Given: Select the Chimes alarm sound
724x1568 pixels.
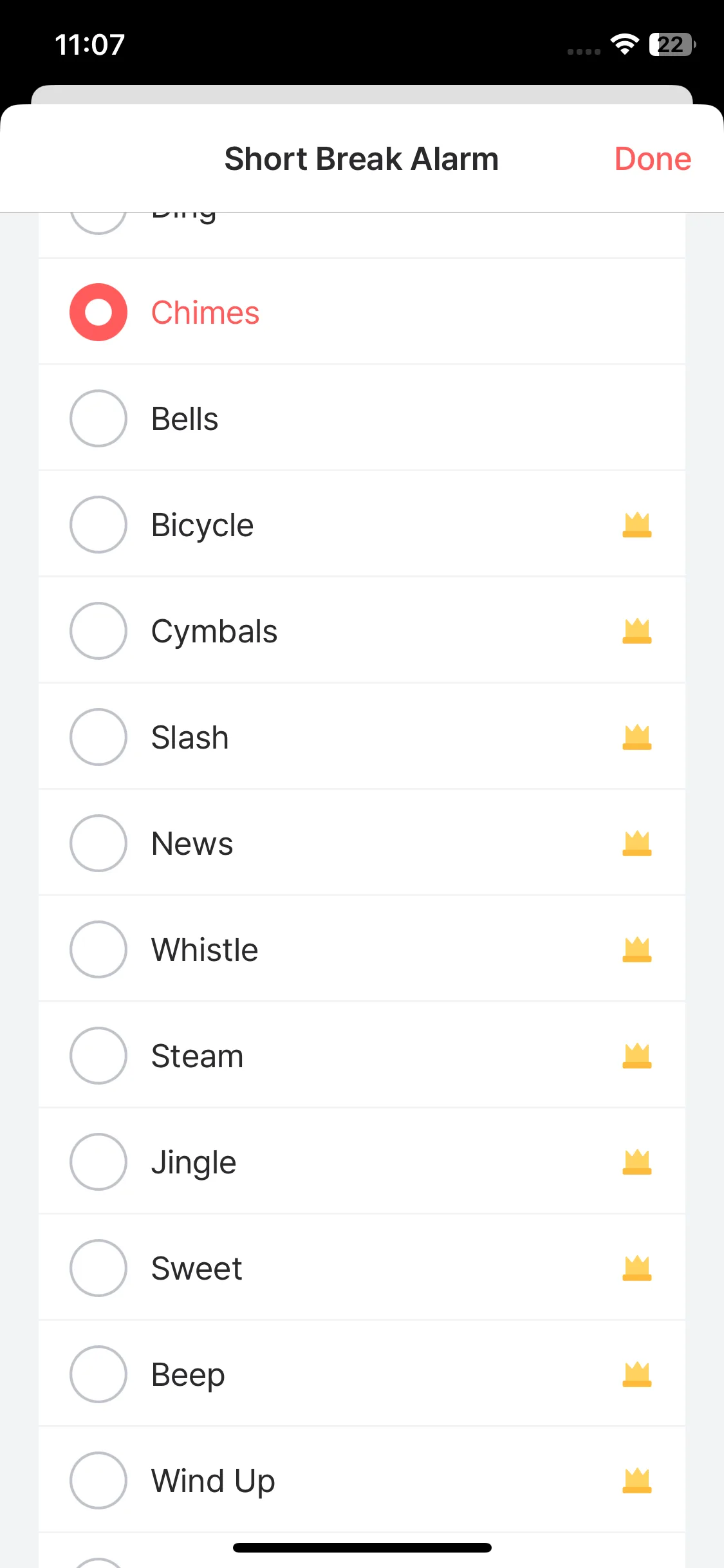Looking at the screenshot, I should pos(205,313).
